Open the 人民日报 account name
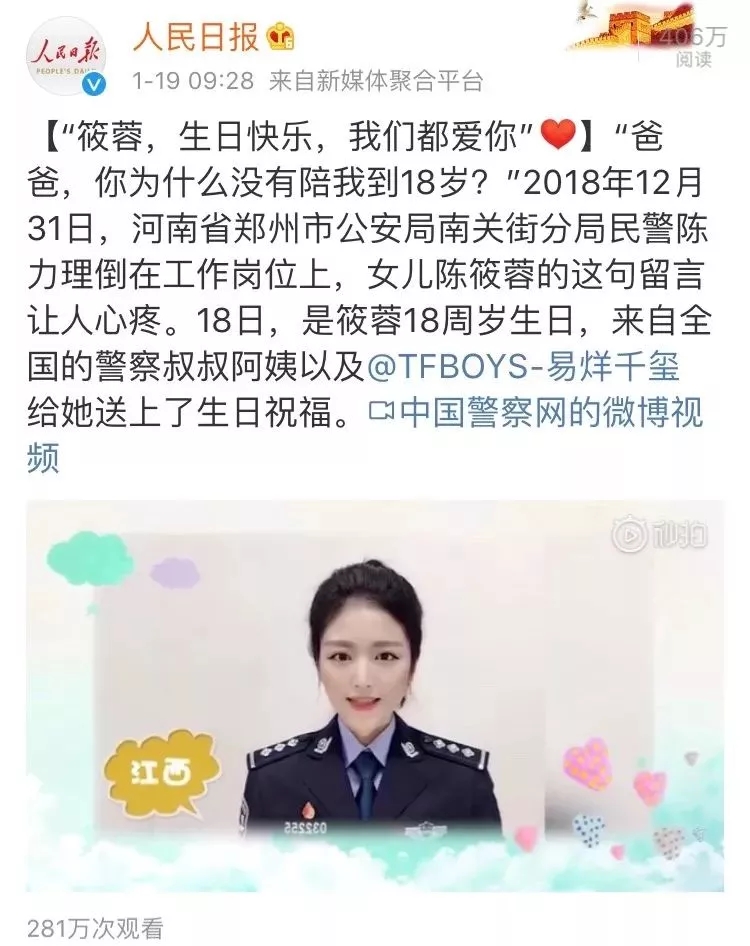The width and height of the screenshot is (750, 946). (x=196, y=38)
